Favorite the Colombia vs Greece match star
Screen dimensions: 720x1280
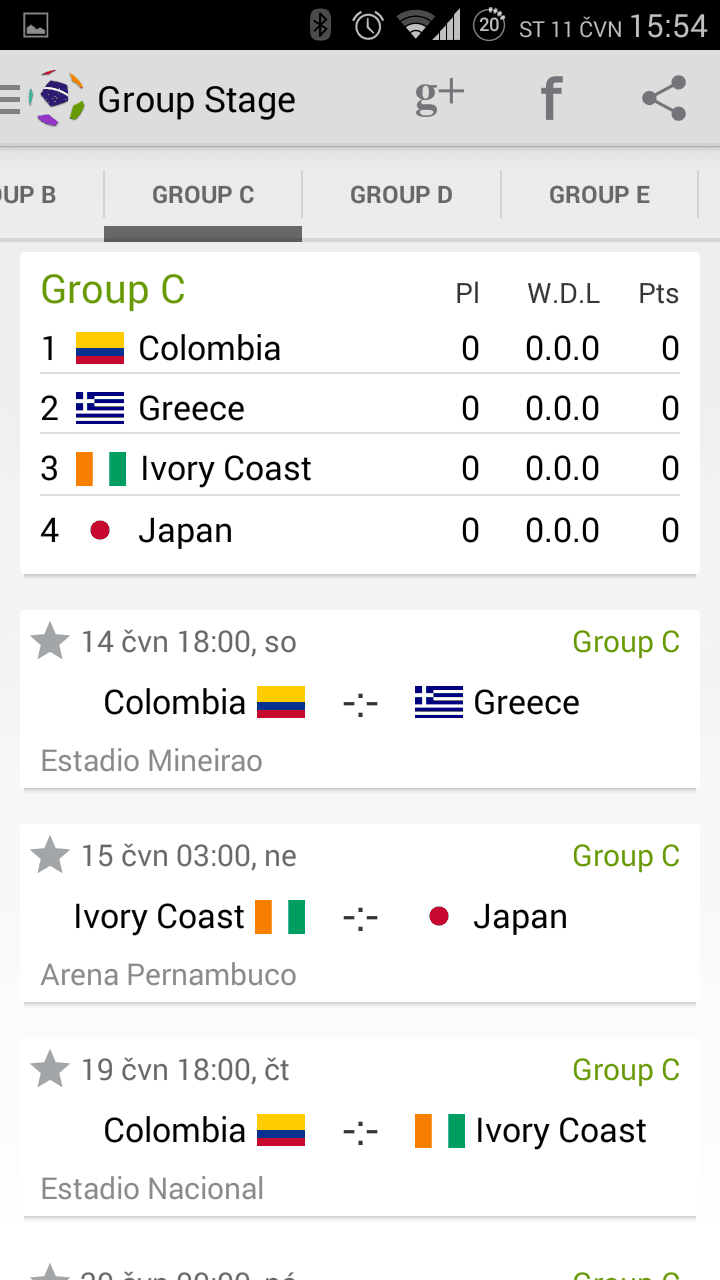(x=49, y=641)
